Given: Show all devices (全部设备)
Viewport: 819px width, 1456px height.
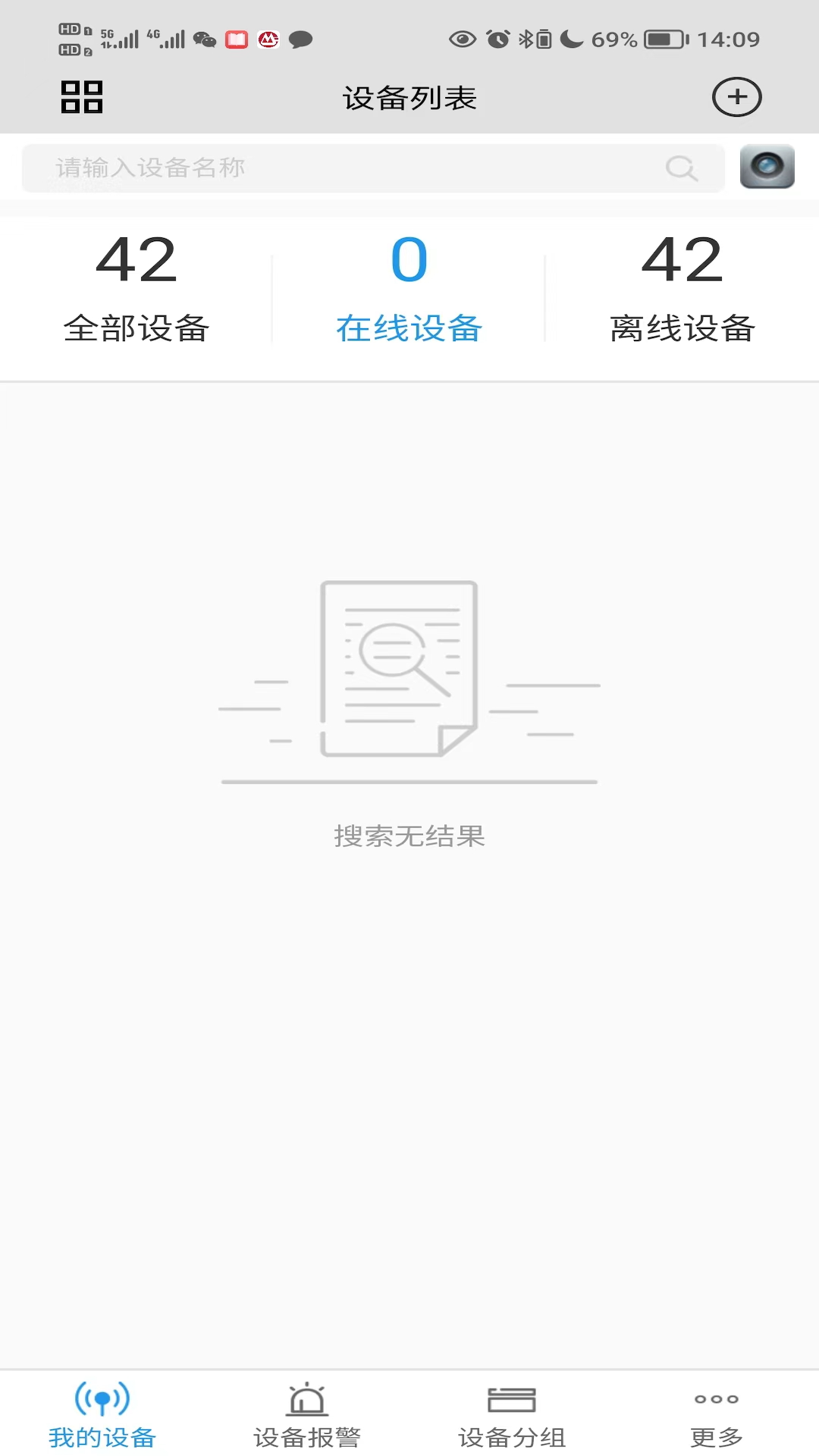Looking at the screenshot, I should coord(136,288).
